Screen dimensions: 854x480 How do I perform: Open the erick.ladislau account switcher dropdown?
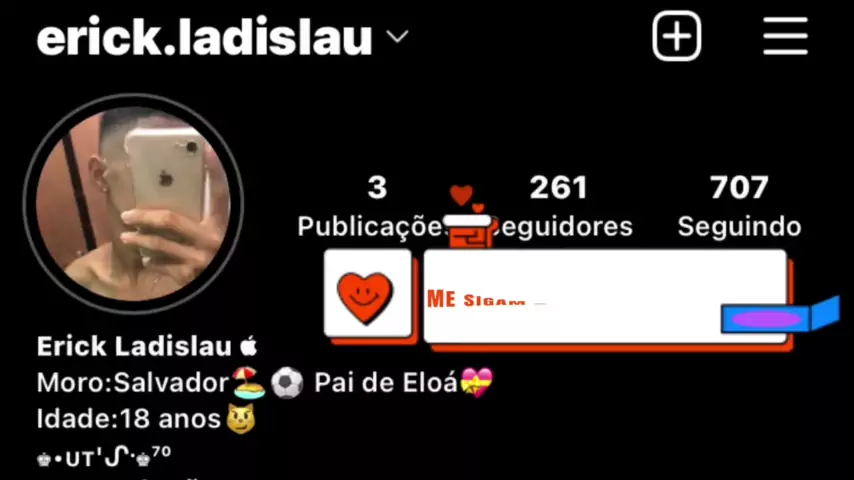[x=397, y=38]
